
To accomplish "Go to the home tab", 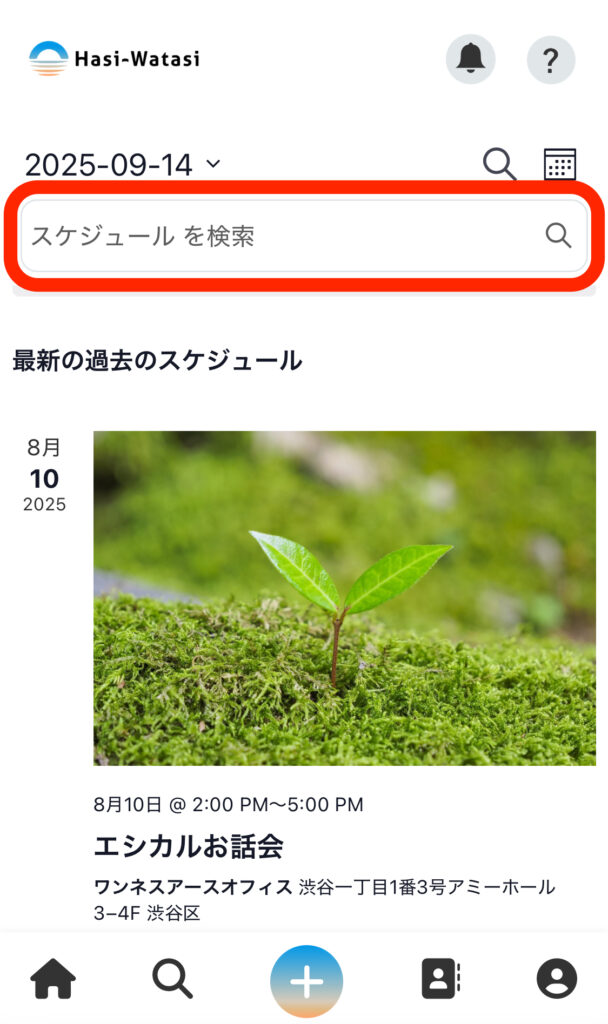I will [54, 979].
